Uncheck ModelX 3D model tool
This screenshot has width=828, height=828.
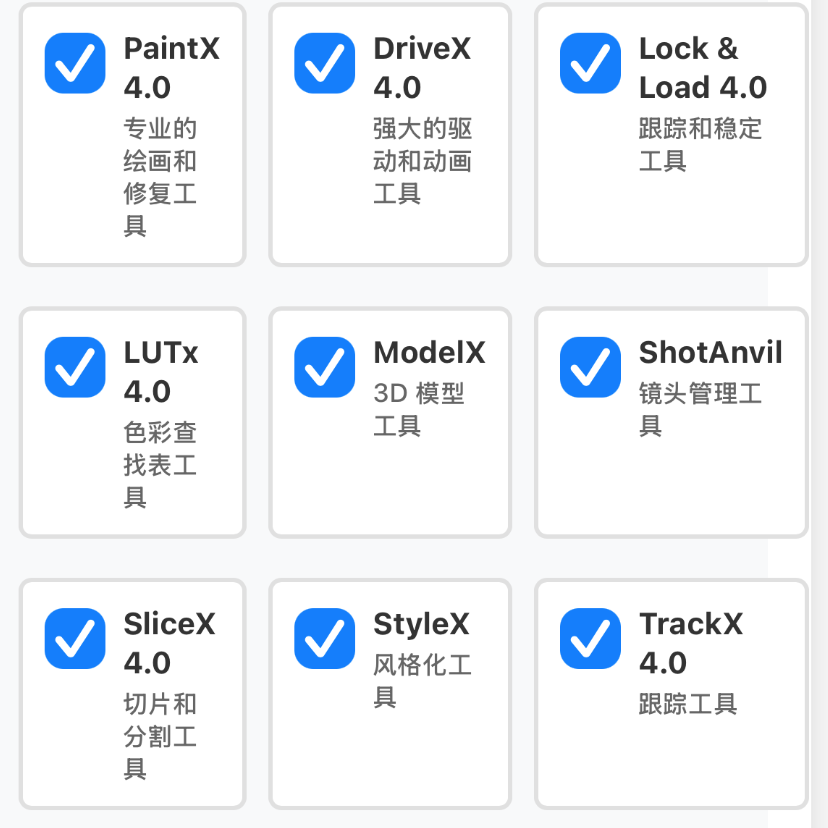(x=324, y=367)
